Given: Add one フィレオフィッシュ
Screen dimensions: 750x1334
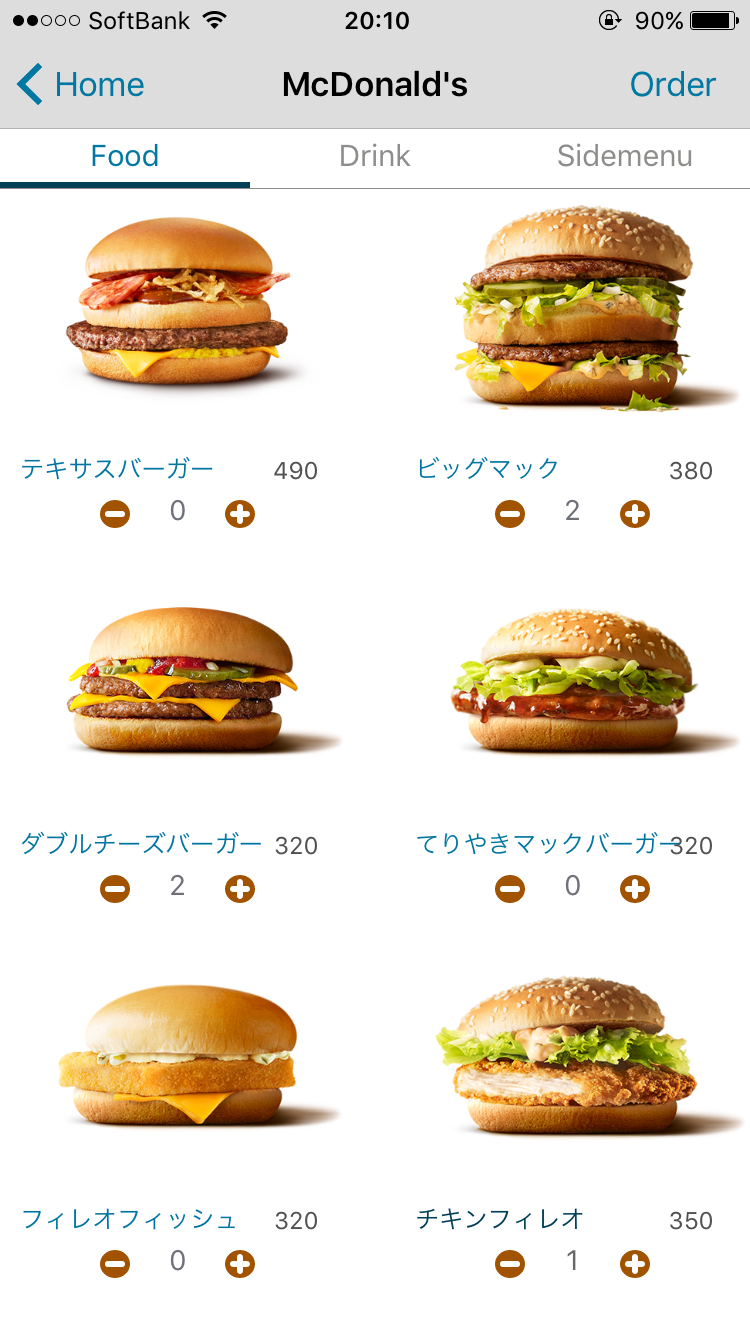Looking at the screenshot, I should tap(240, 1264).
